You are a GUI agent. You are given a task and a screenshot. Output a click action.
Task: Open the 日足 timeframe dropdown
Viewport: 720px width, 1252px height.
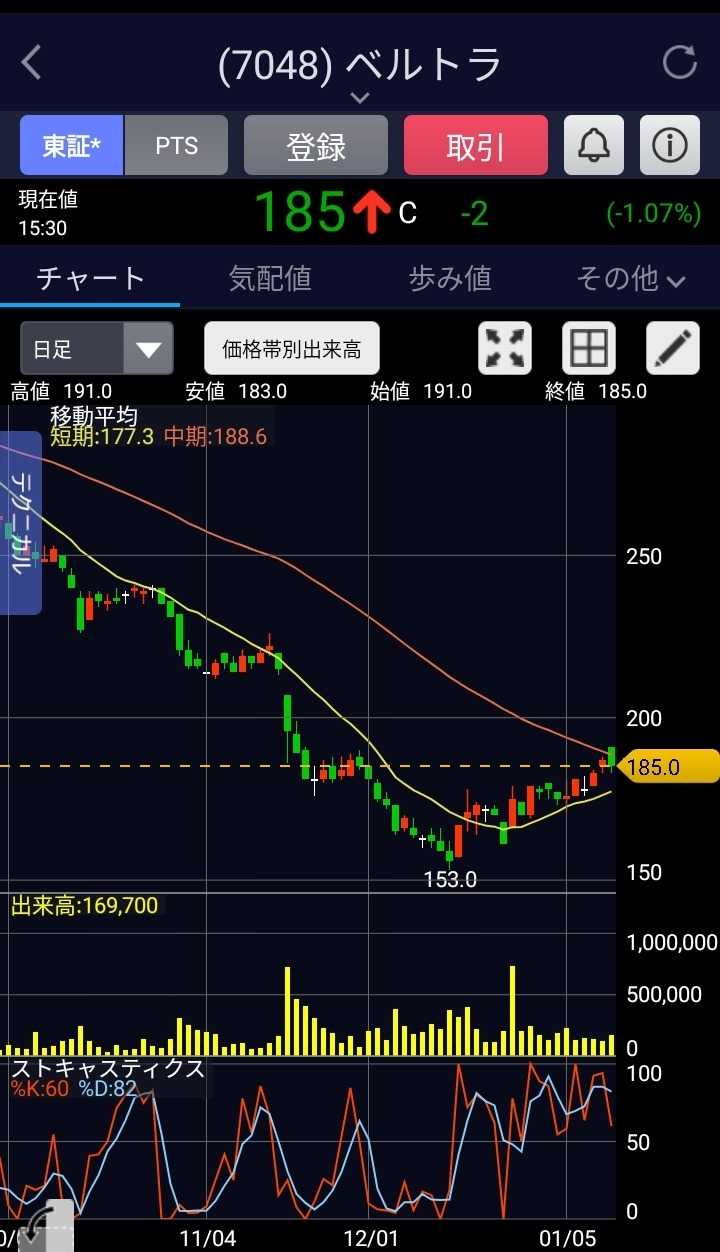pyautogui.click(x=97, y=349)
